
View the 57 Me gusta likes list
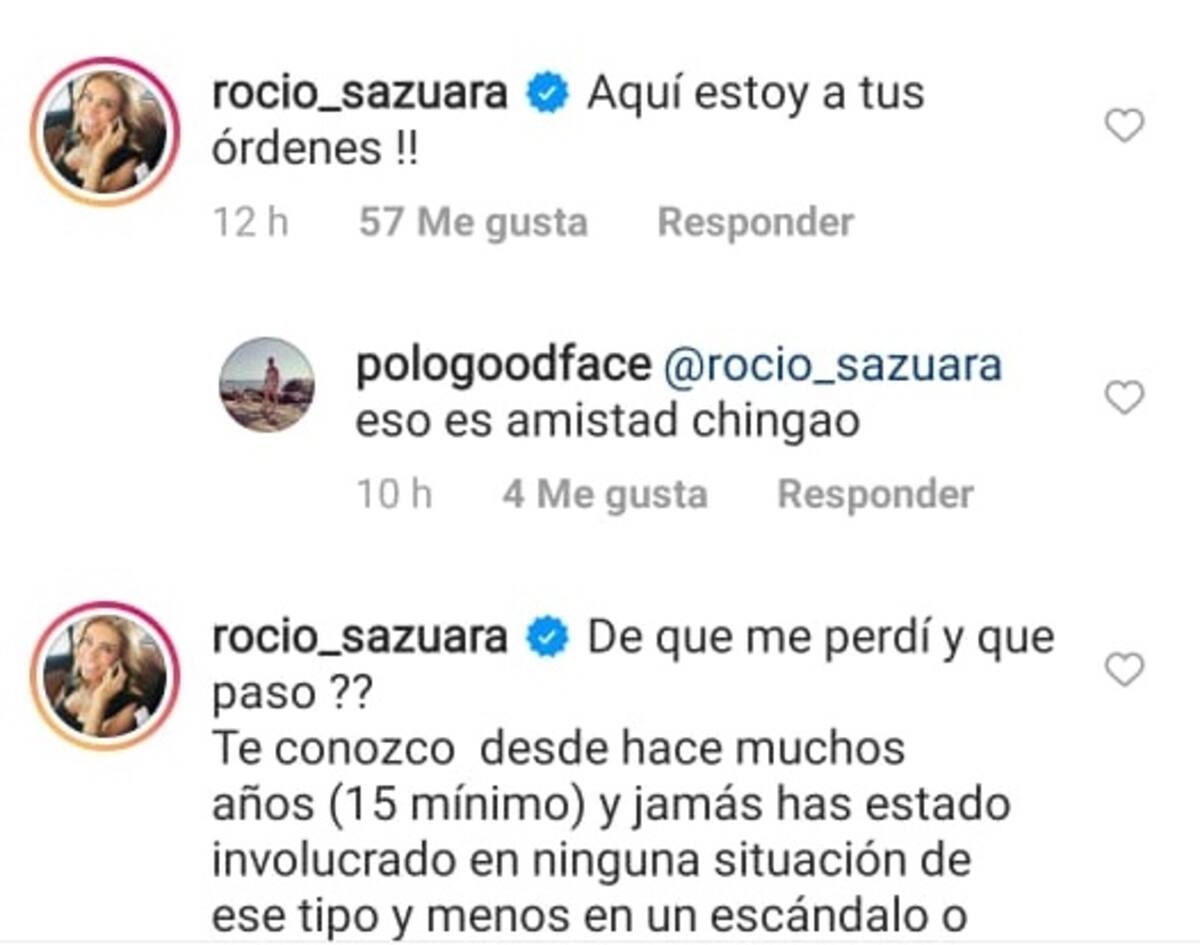point(473,222)
